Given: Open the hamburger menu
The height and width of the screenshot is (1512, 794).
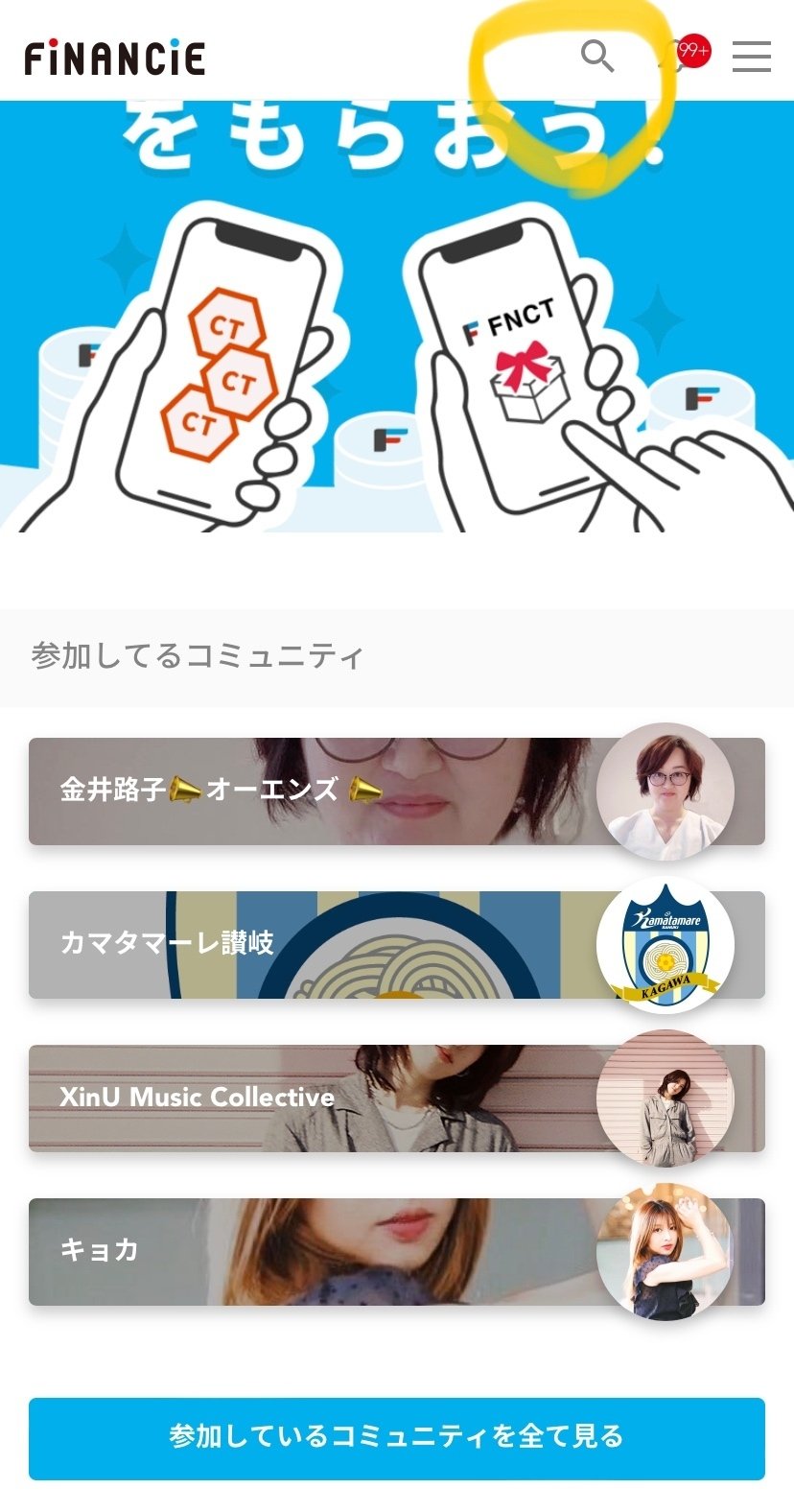Looking at the screenshot, I should 752,57.
